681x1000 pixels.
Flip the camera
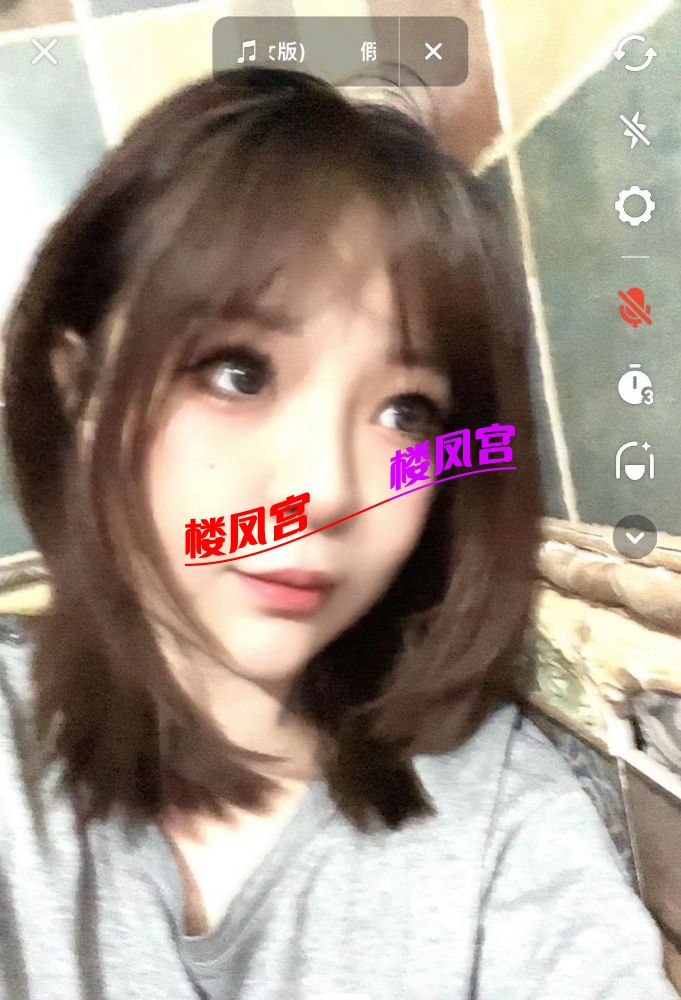pos(634,52)
